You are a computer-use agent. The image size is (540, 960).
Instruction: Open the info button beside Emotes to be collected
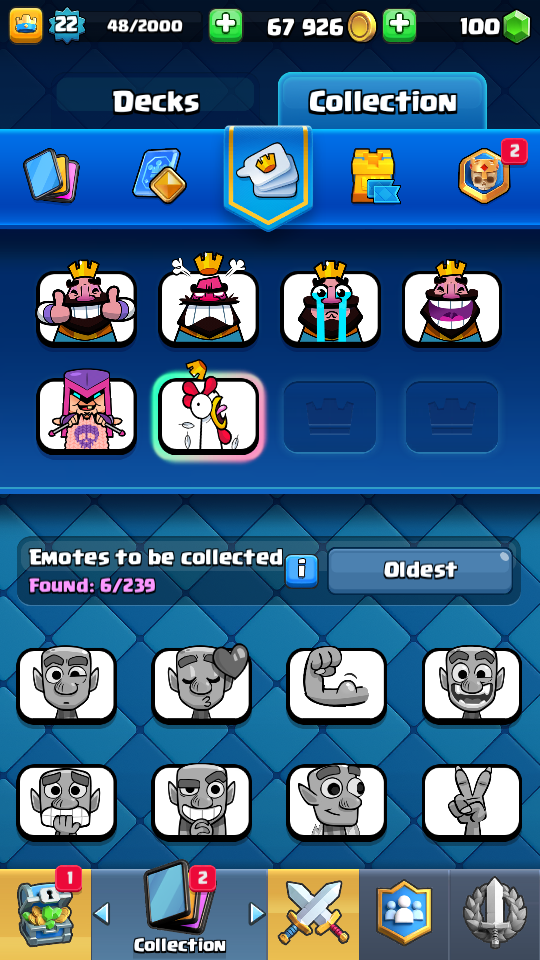tap(301, 570)
